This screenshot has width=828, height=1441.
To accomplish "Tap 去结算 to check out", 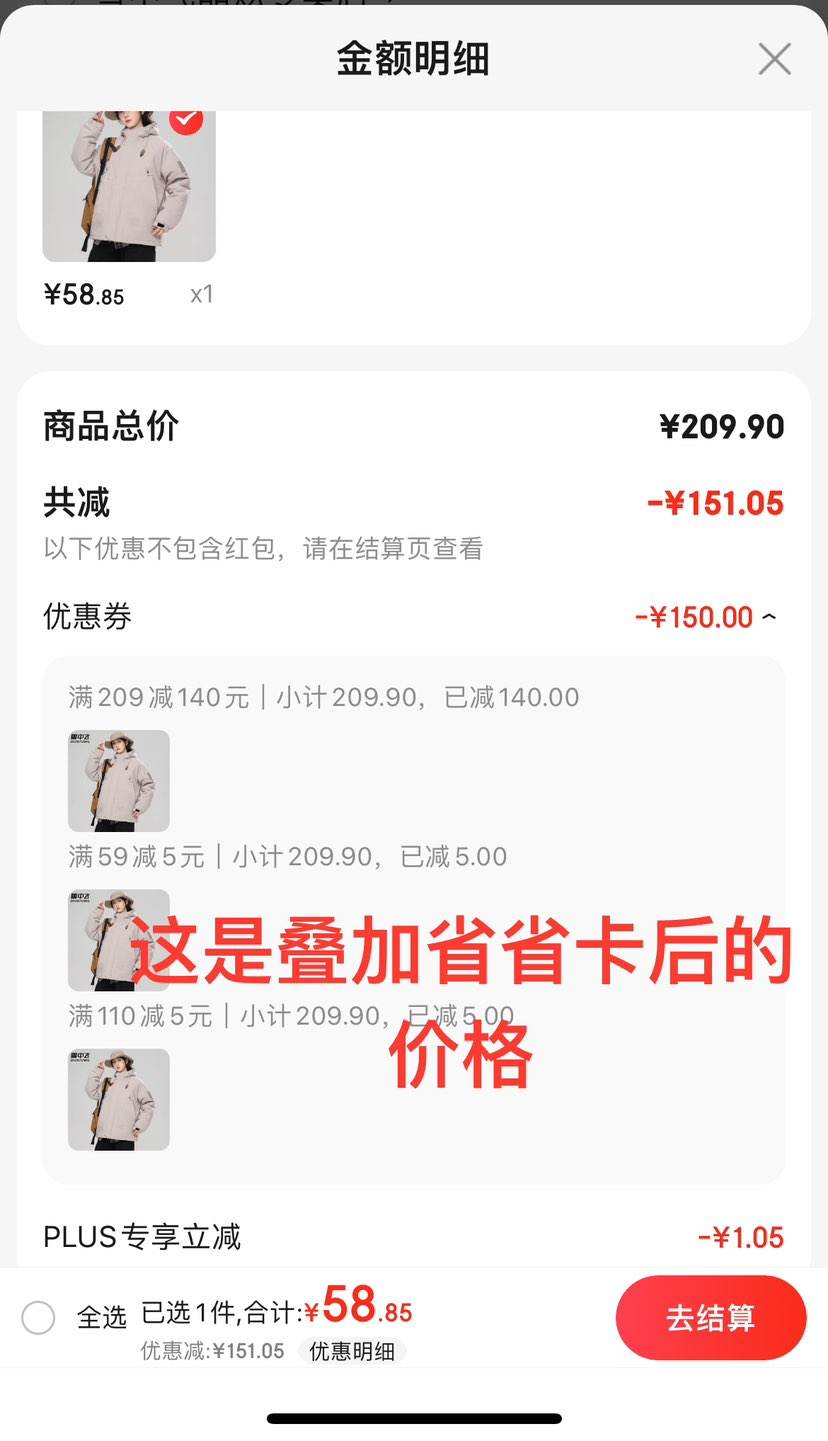I will click(710, 1317).
